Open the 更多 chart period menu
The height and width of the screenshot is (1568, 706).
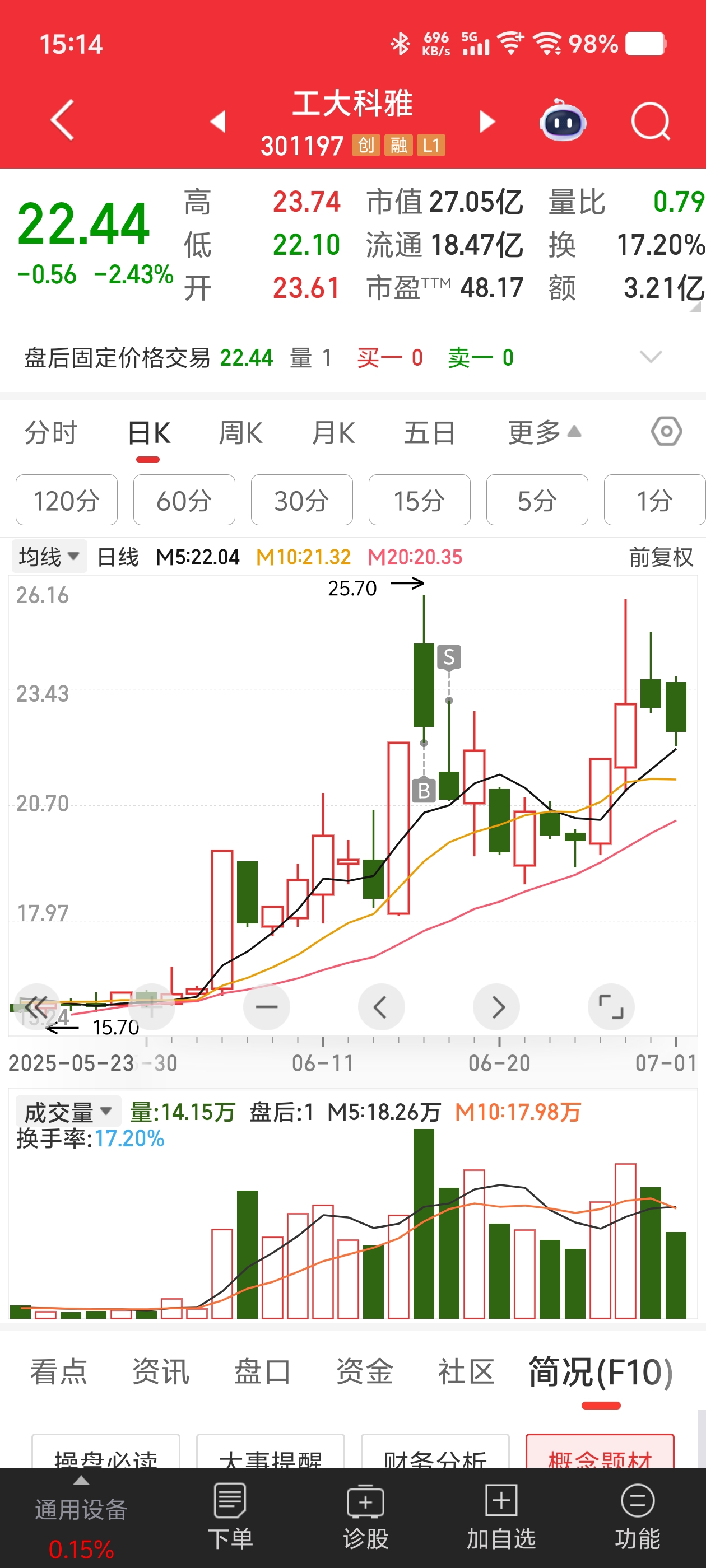point(544,433)
